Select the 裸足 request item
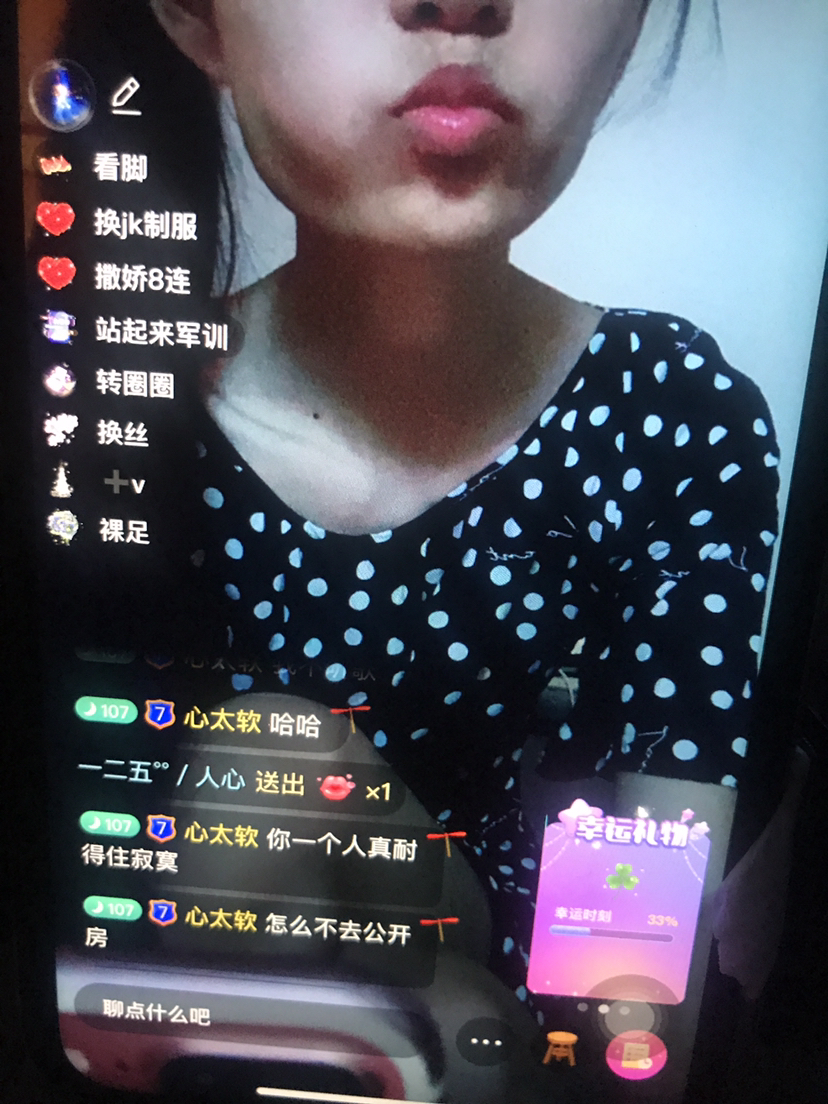This screenshot has height=1104, width=828. (x=123, y=531)
